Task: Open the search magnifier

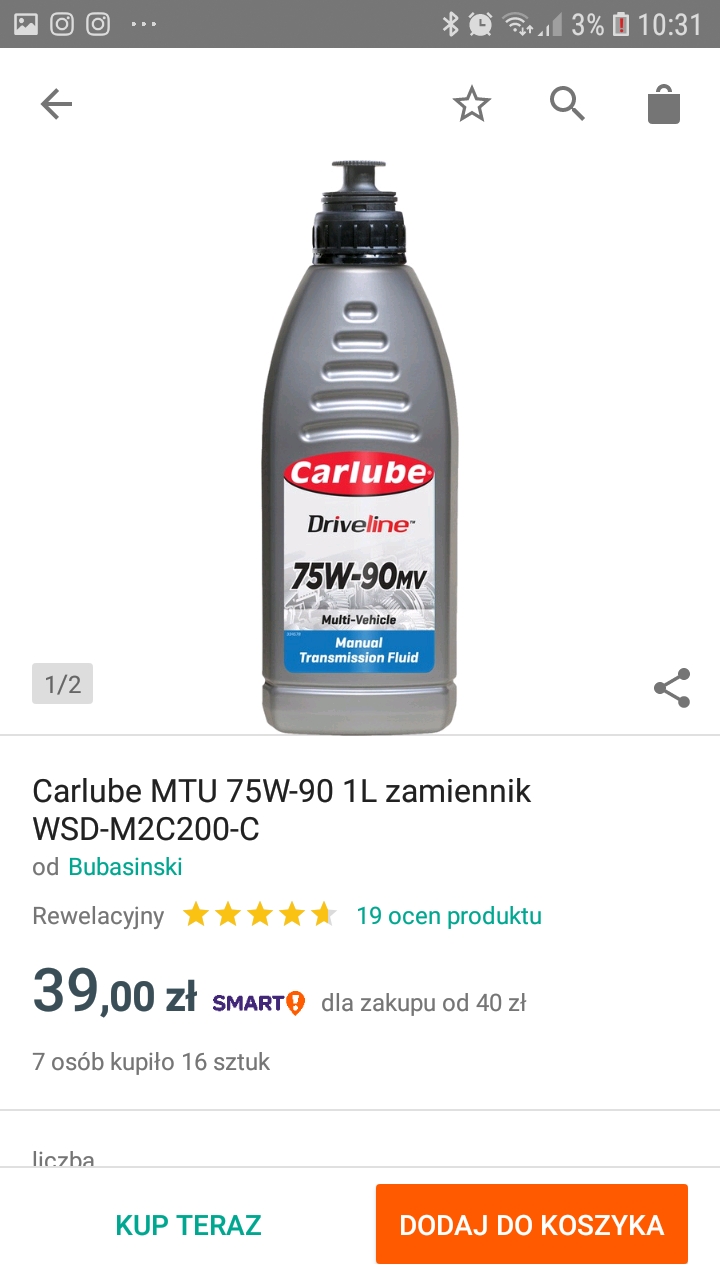Action: 568,104
